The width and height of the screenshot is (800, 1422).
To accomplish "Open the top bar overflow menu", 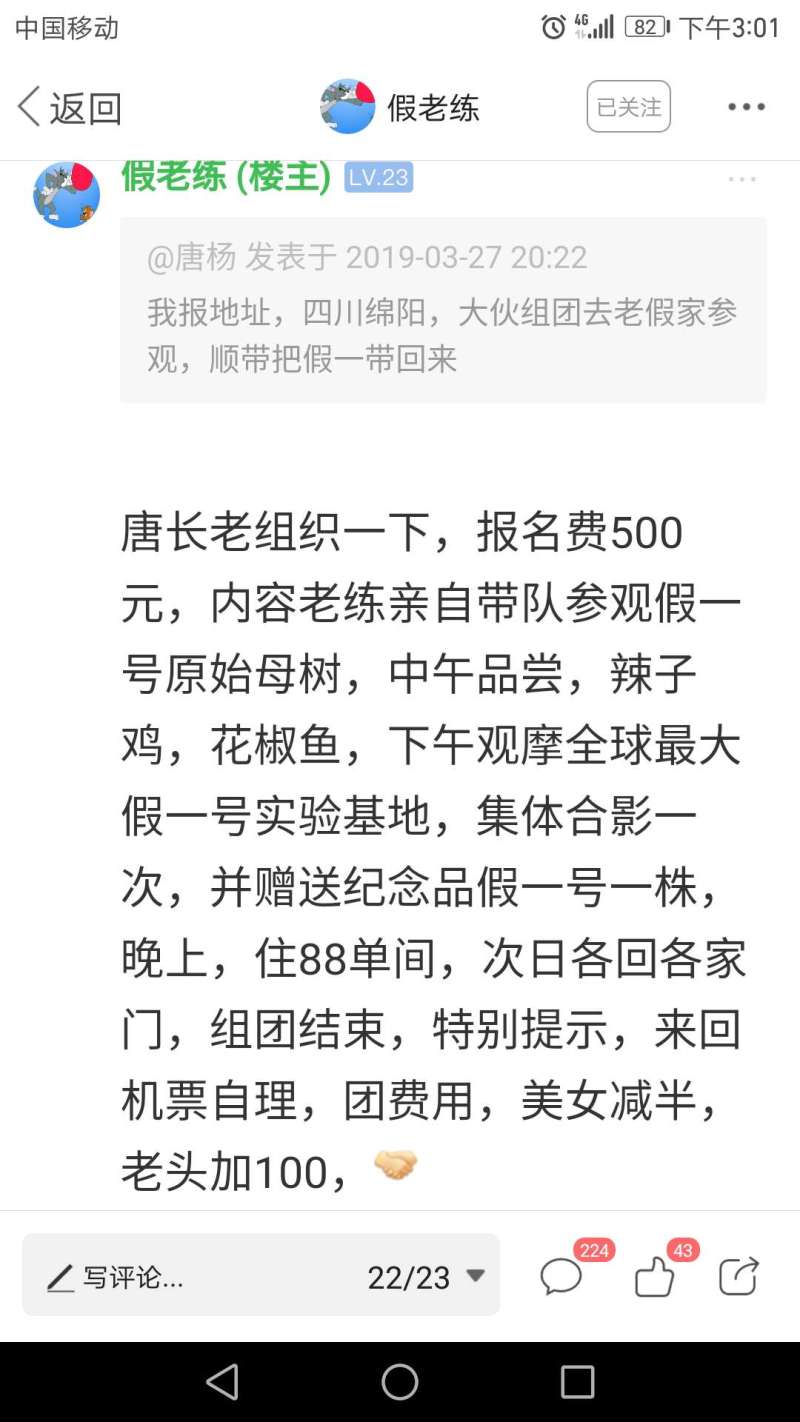I will (x=746, y=107).
